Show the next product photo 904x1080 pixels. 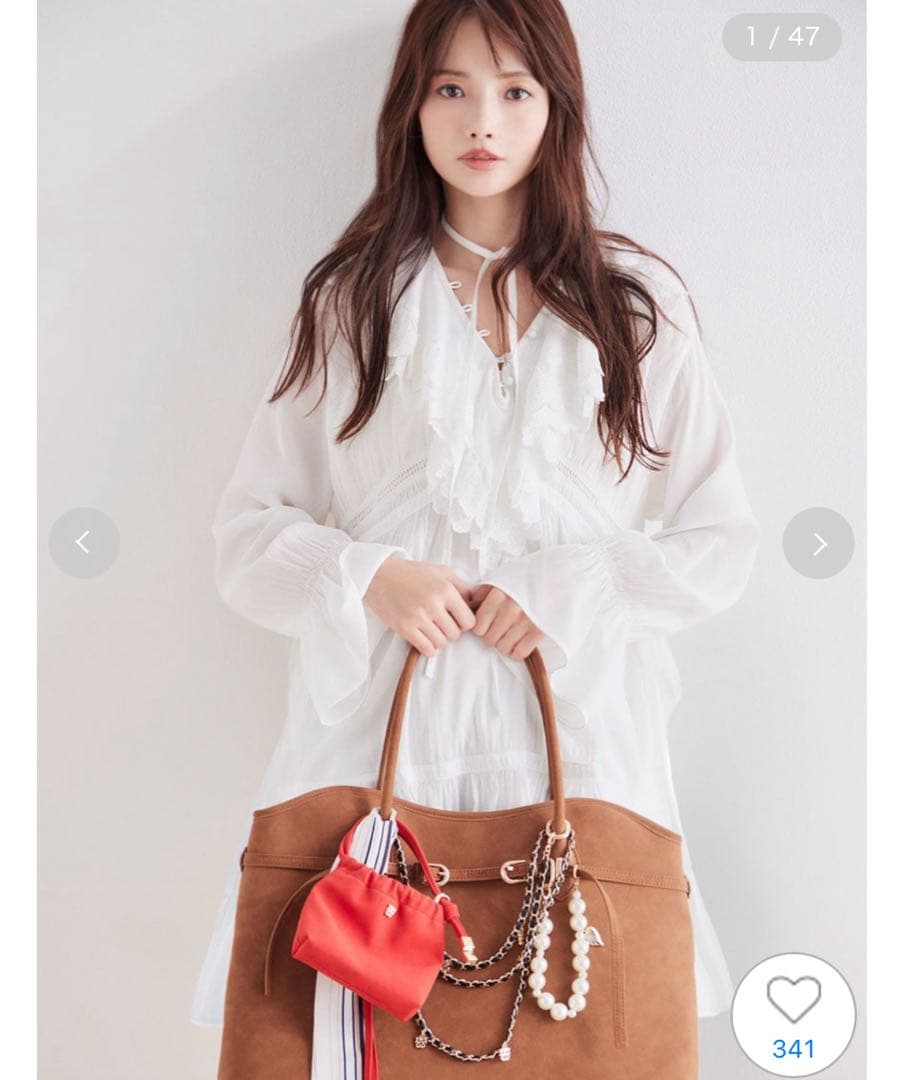click(818, 543)
